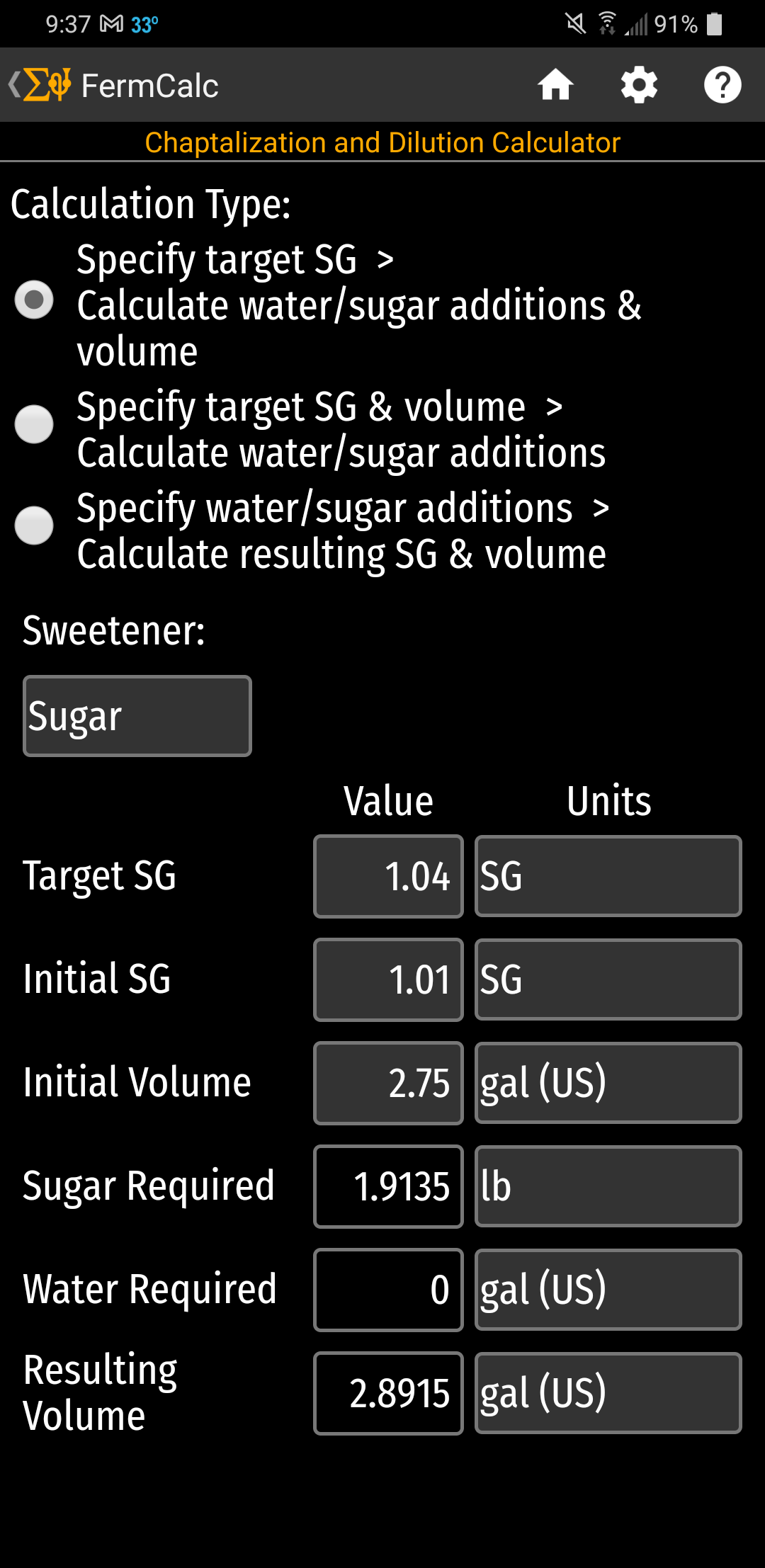Change Sugar Required units from lb
The image size is (765, 1568).
[608, 1186]
